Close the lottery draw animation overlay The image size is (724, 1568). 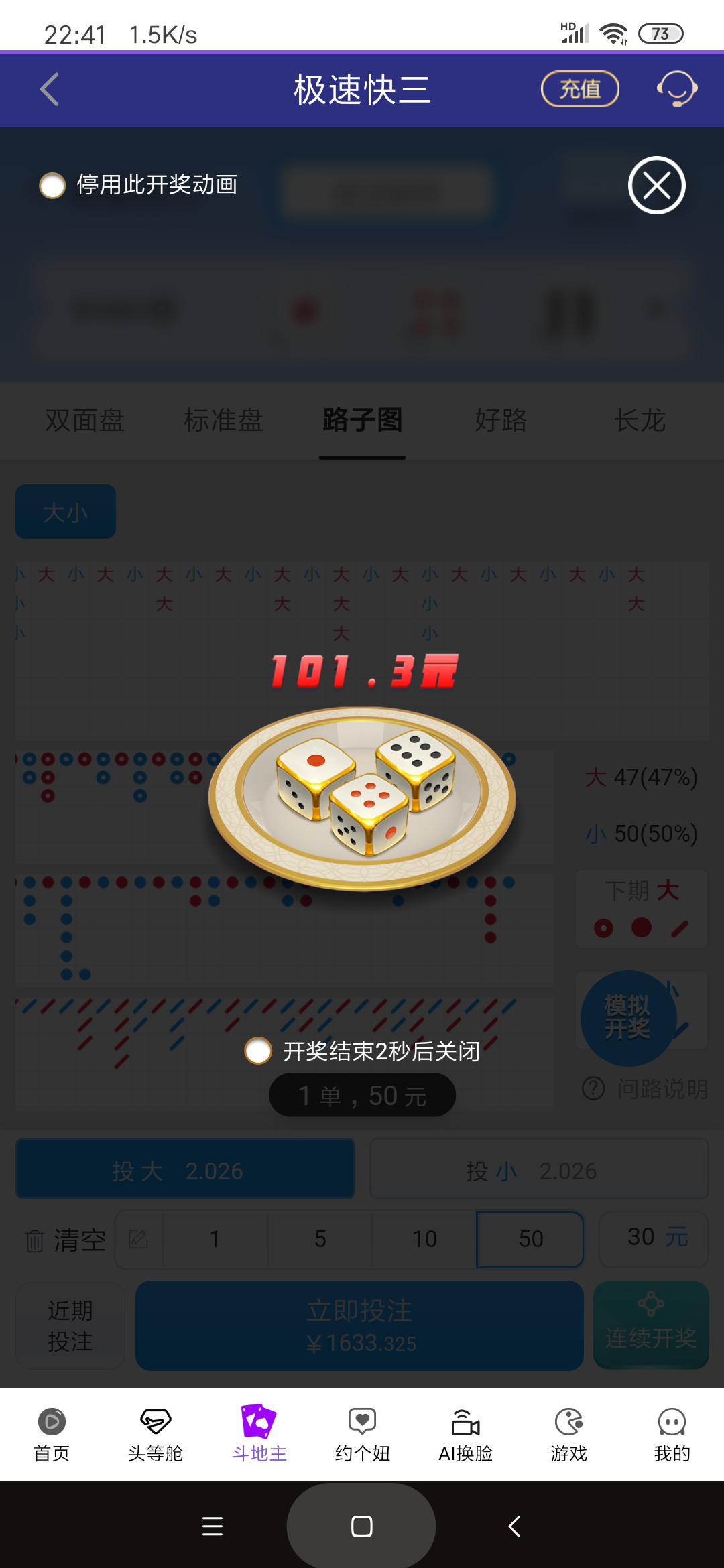point(656,186)
